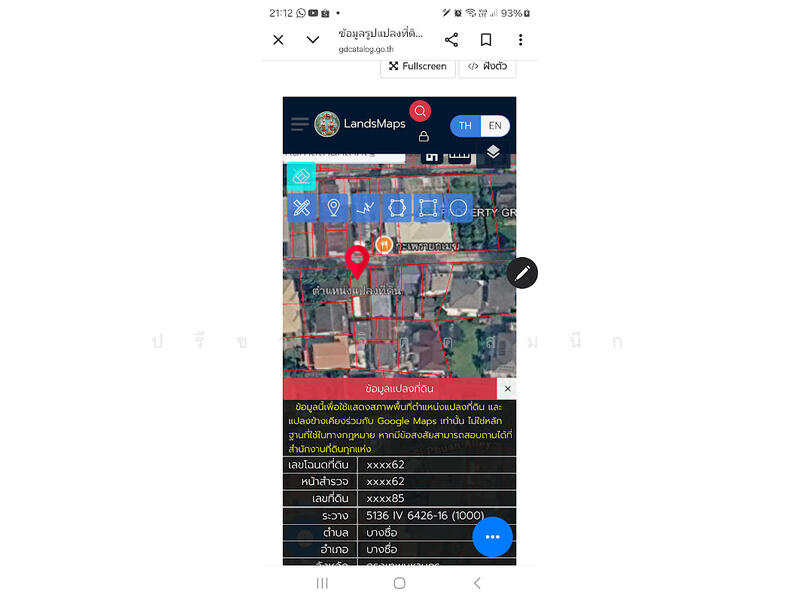This screenshot has width=800, height=600.
Task: Close the browser tab view
Action: 278,40
